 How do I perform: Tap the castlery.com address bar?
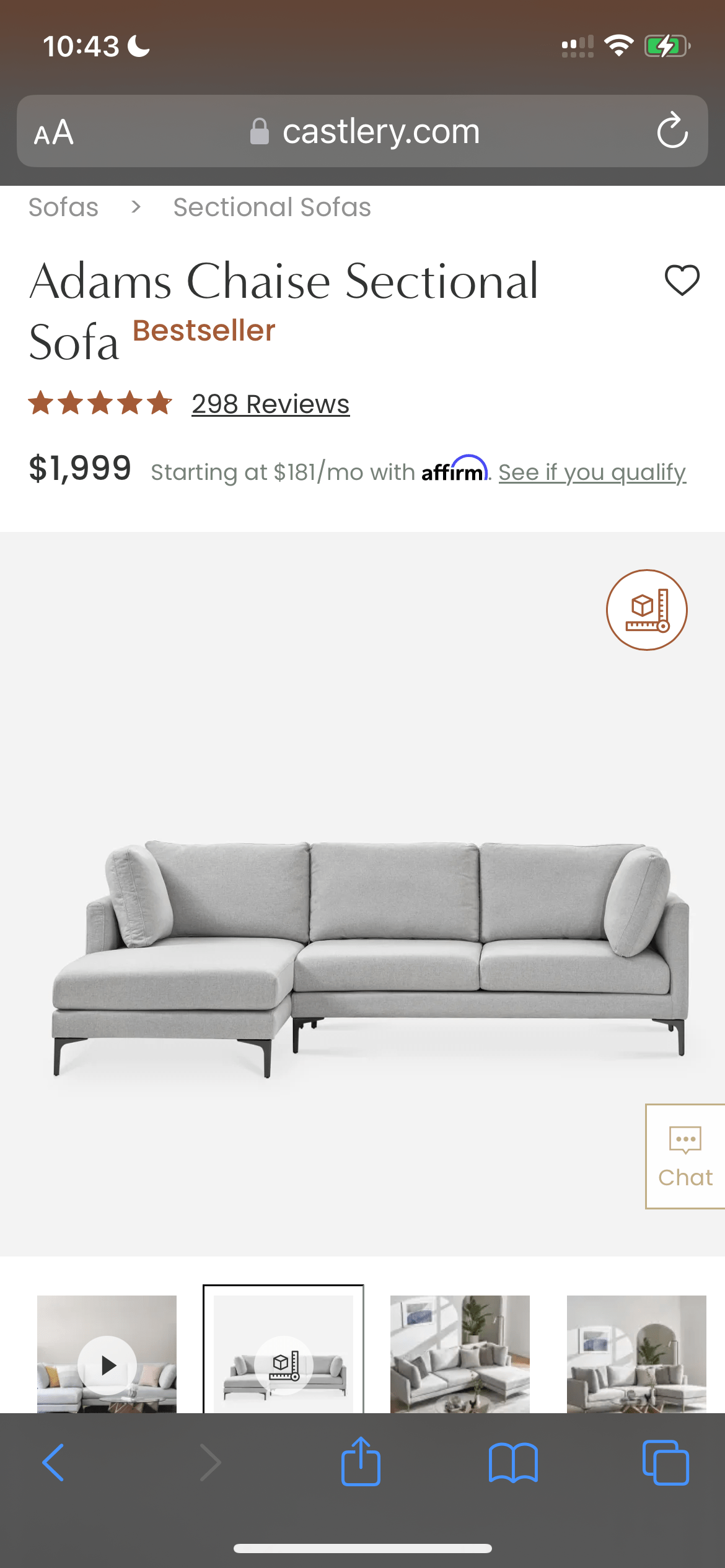point(366,131)
